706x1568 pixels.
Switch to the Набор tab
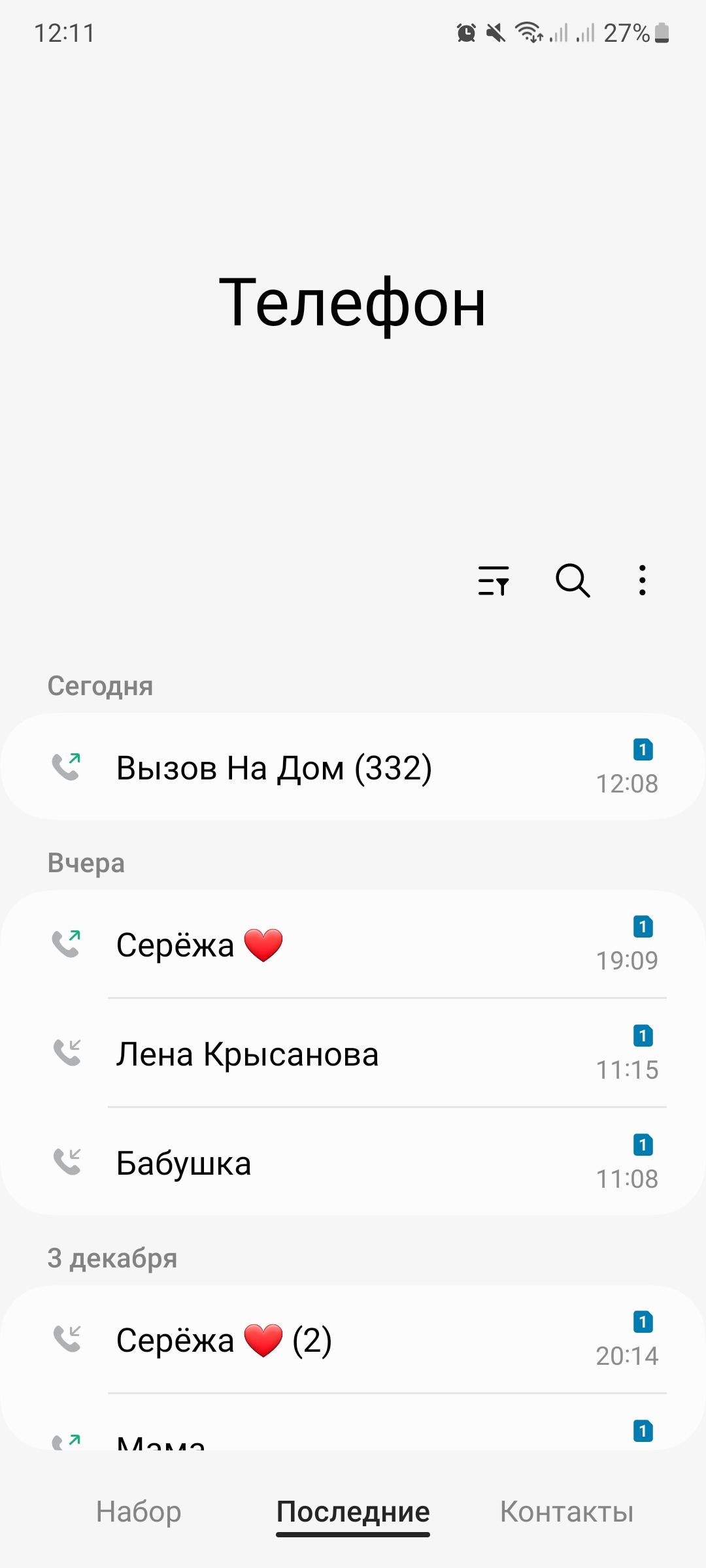(139, 1512)
